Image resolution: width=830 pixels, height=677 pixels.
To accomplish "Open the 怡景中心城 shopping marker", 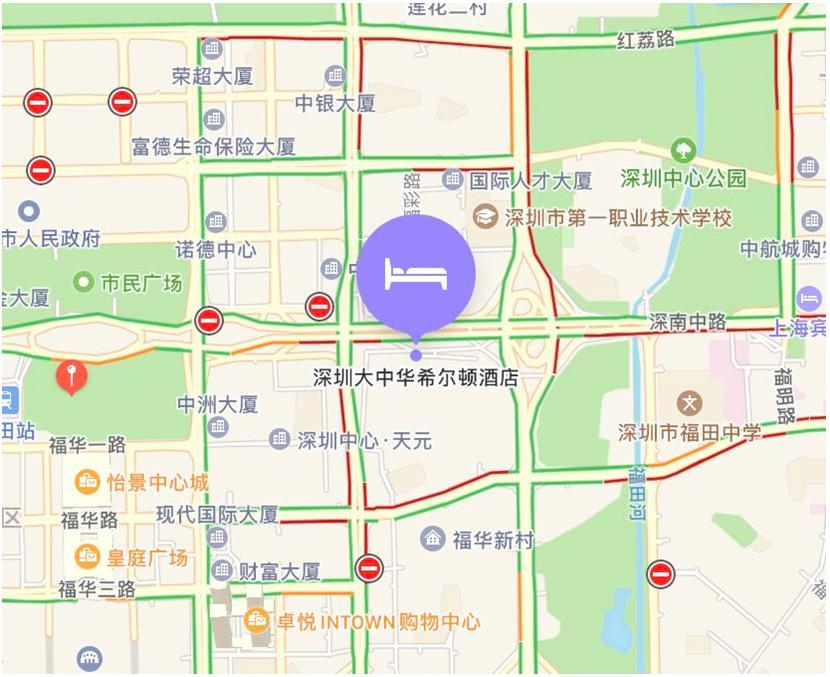I will (x=88, y=482).
